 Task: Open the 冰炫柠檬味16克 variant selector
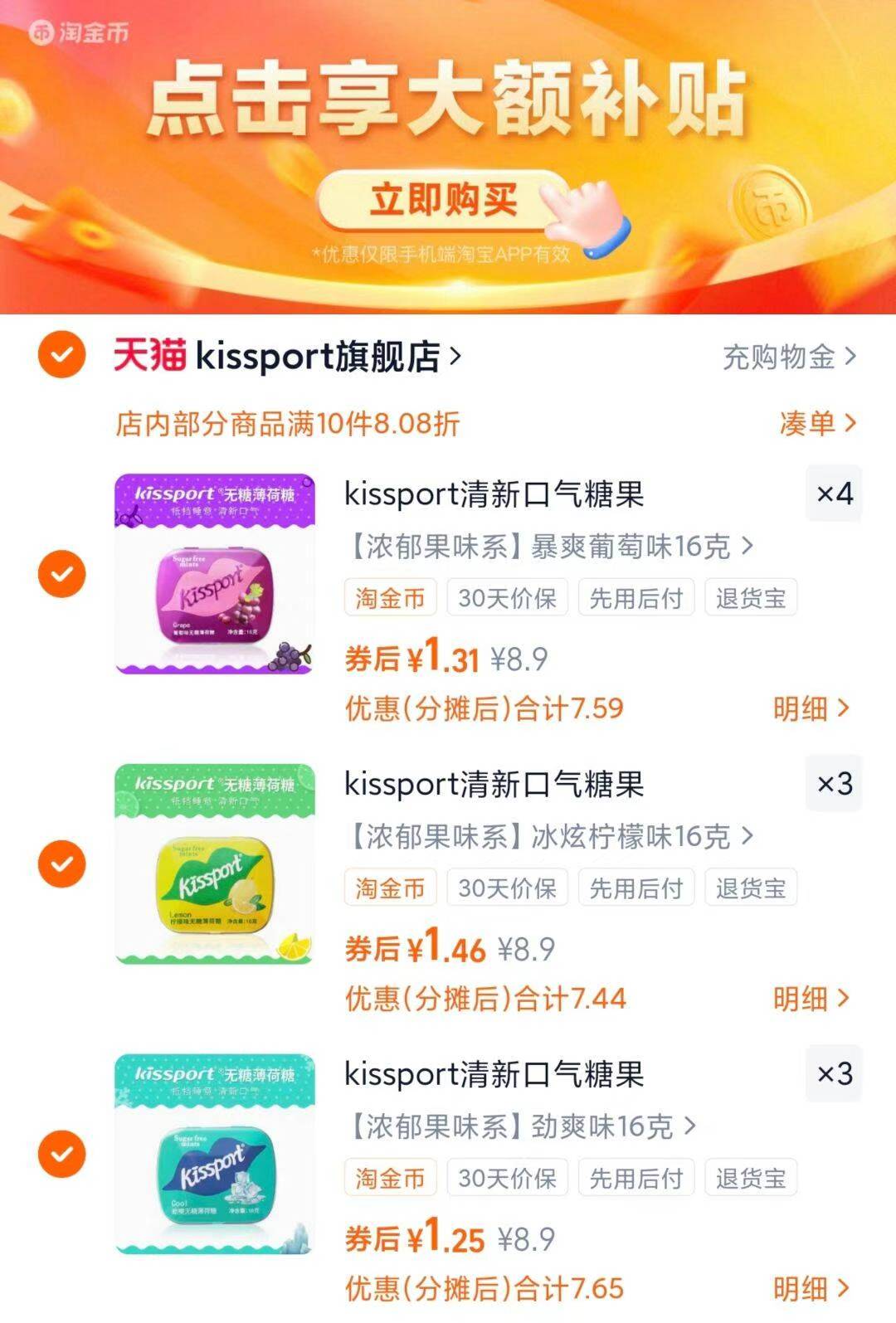coord(548,836)
